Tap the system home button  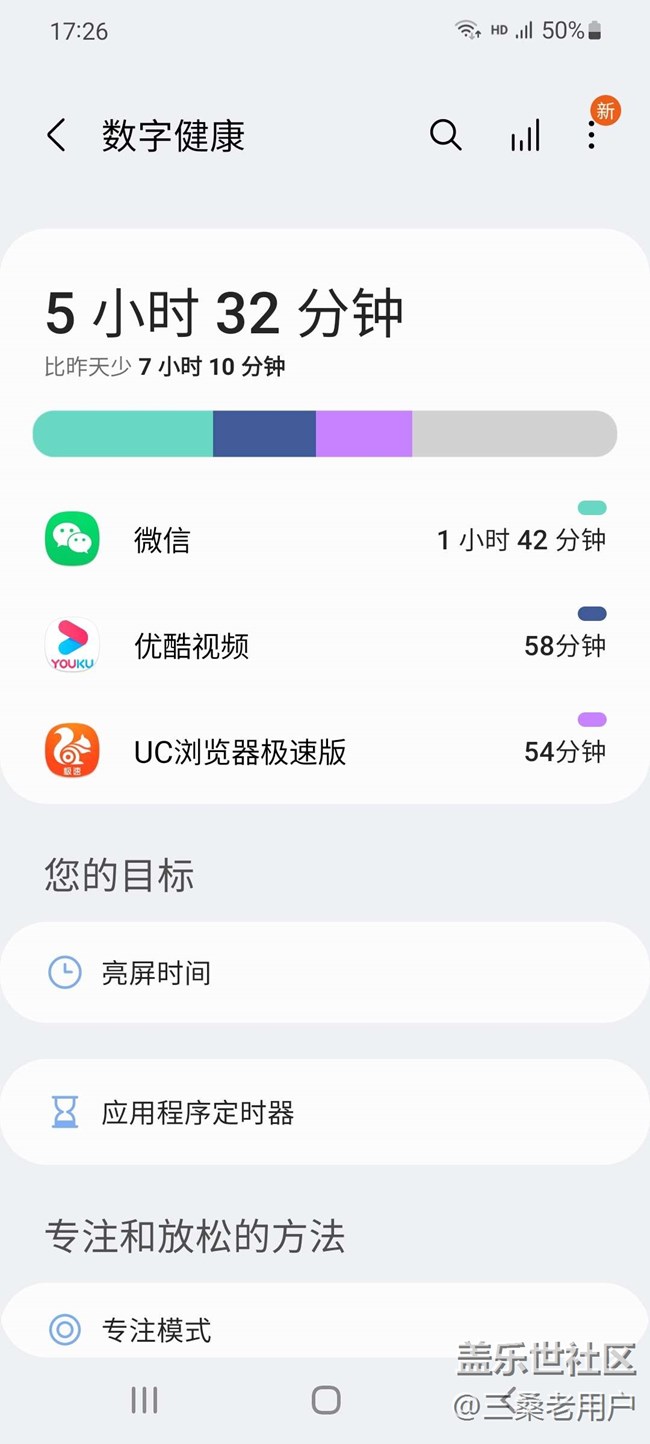coord(326,1400)
